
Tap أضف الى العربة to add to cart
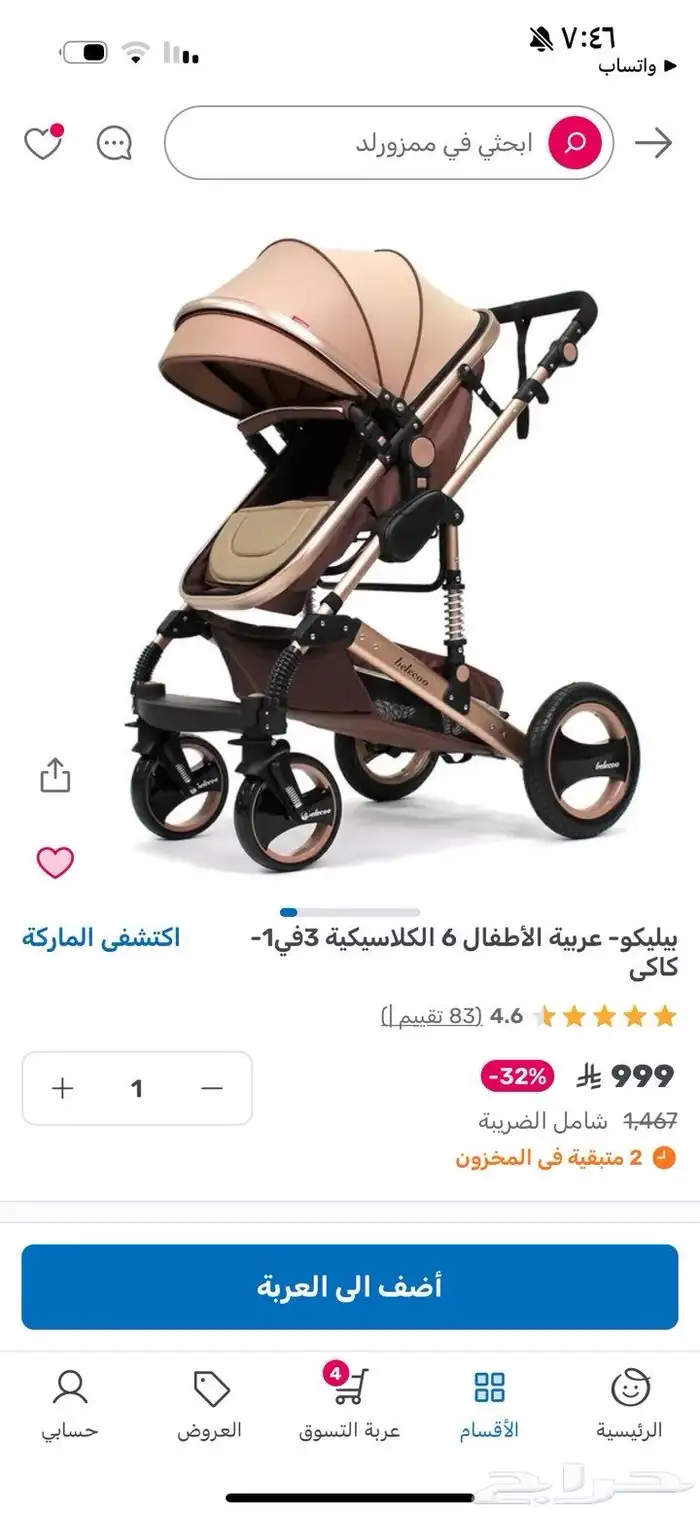(350, 1286)
